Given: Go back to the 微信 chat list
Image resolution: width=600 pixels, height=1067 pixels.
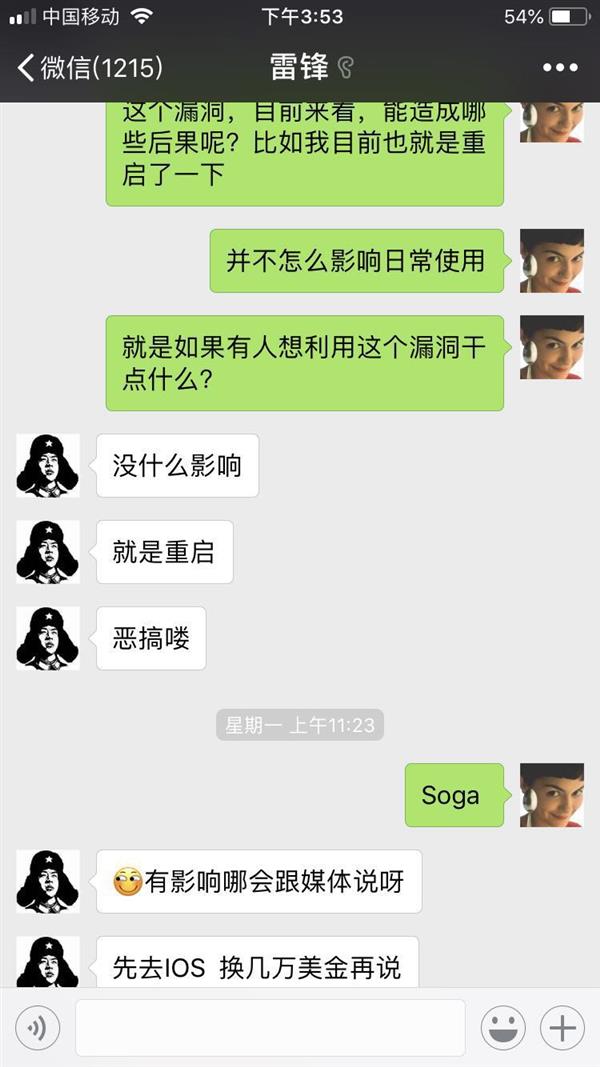Looking at the screenshot, I should click(x=90, y=68).
